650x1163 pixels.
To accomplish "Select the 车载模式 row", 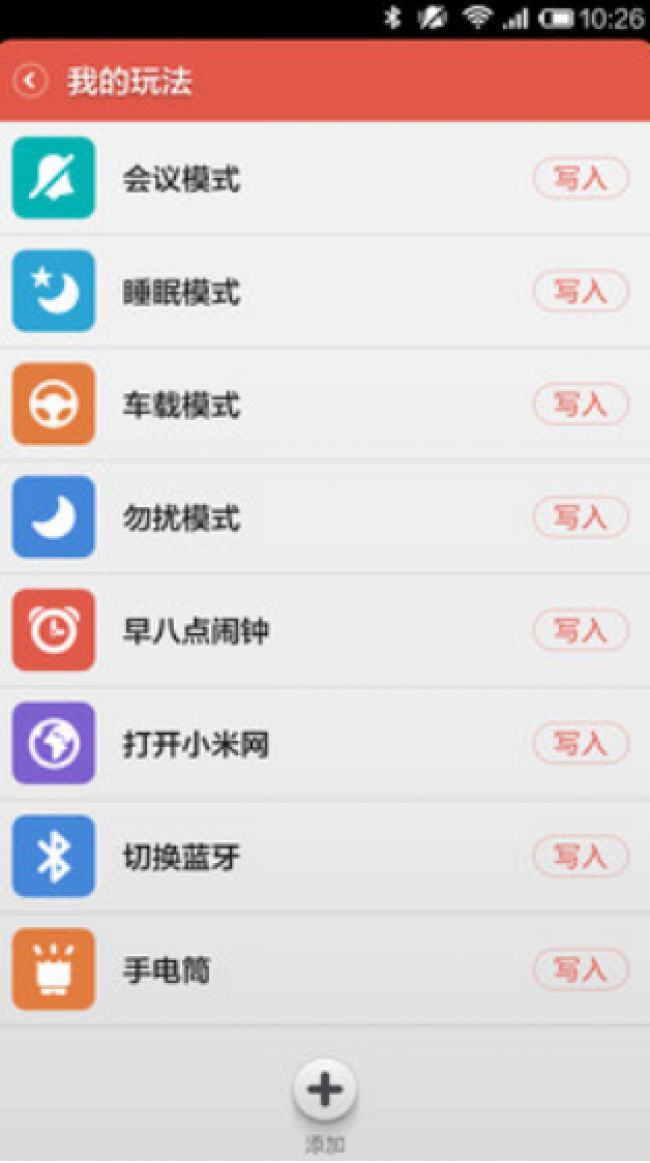I will 181,406.
